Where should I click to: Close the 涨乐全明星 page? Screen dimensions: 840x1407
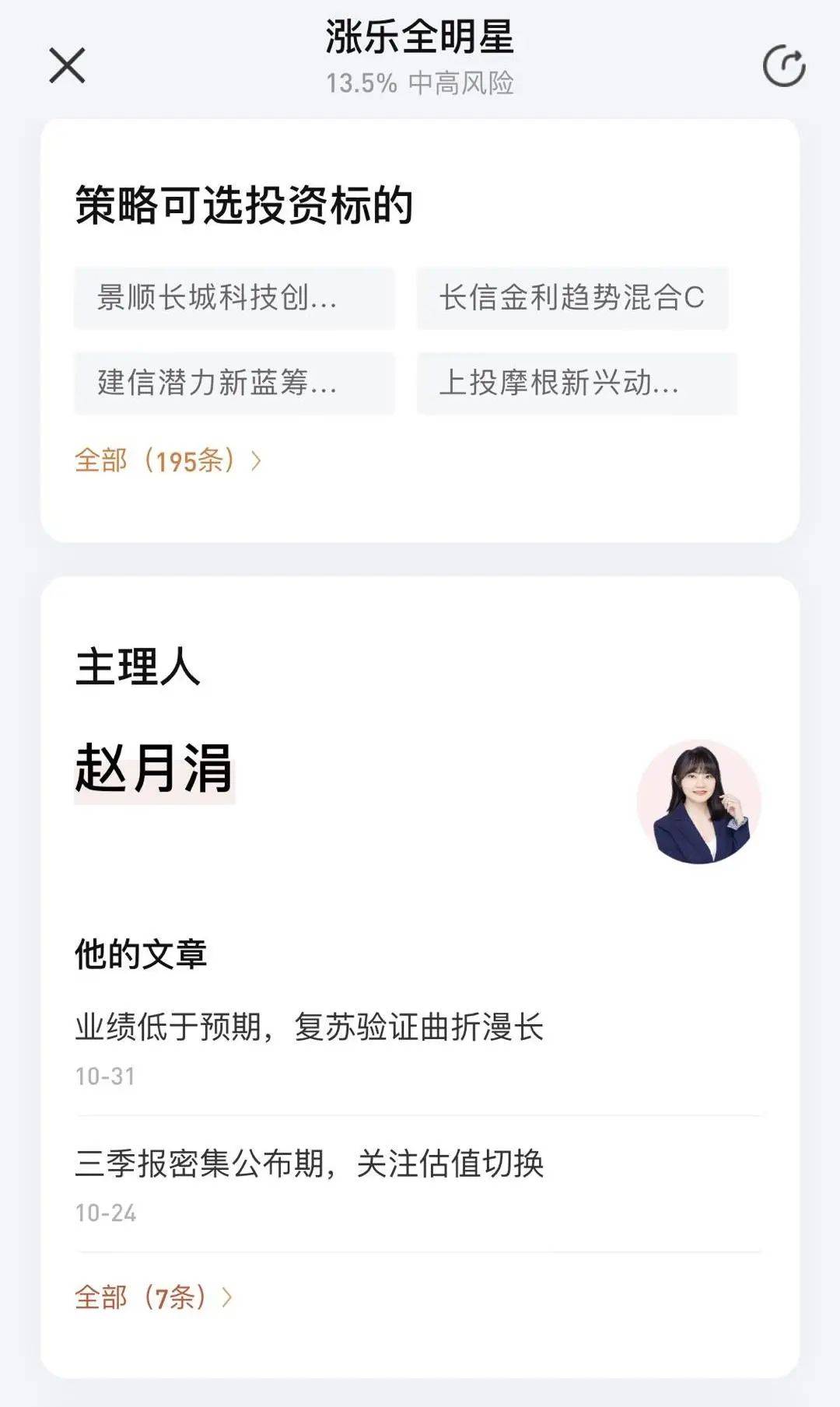[x=67, y=65]
